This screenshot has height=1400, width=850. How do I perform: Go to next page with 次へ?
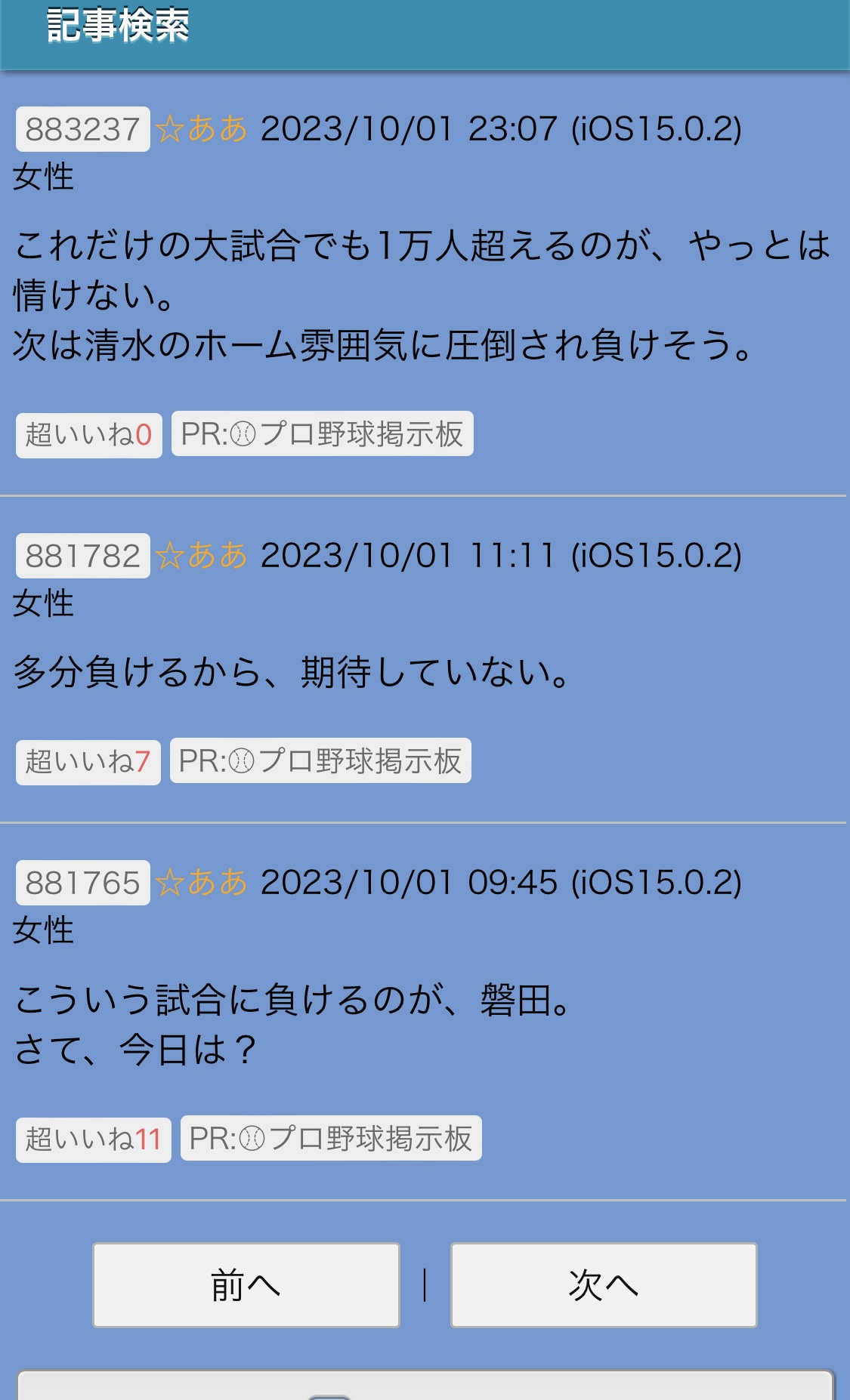click(604, 1285)
